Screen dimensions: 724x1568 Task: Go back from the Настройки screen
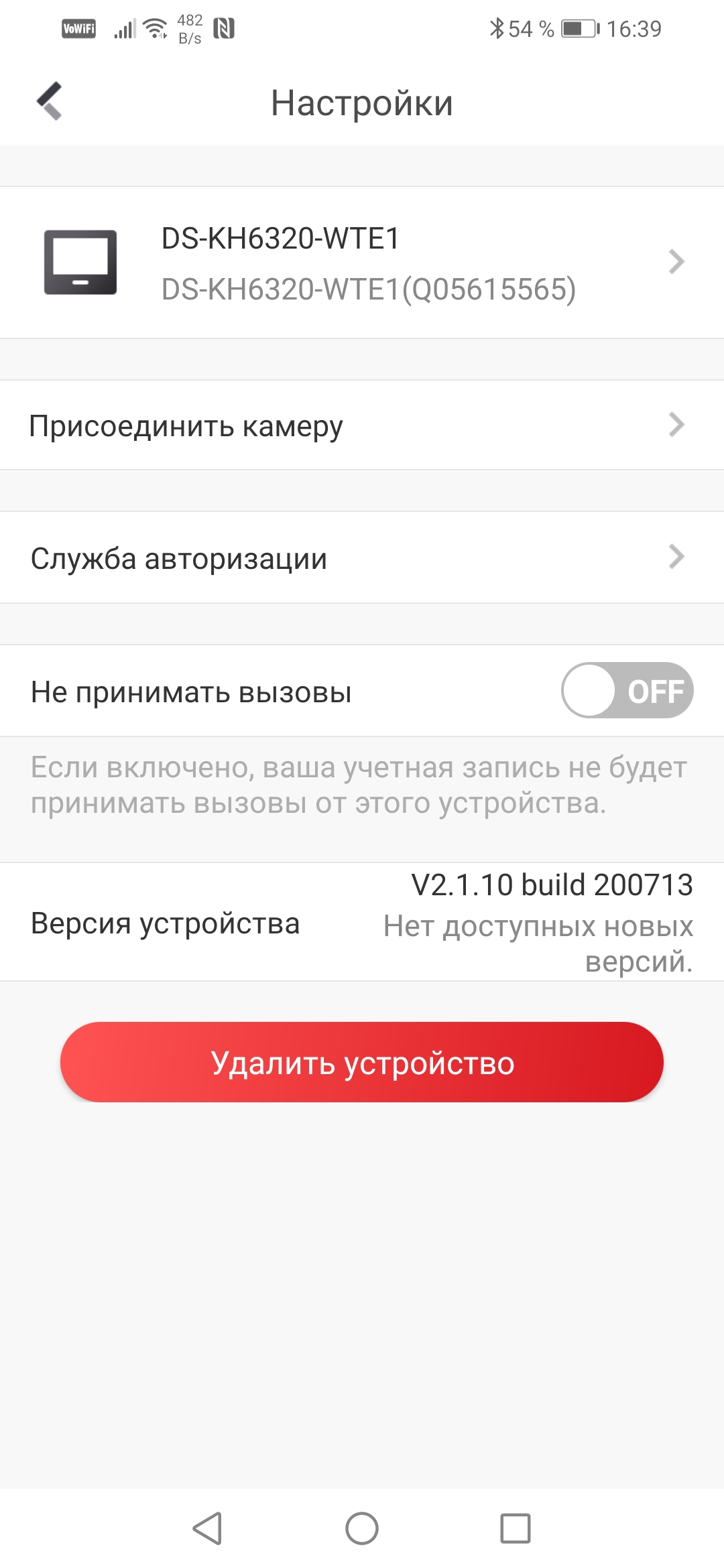click(x=49, y=102)
